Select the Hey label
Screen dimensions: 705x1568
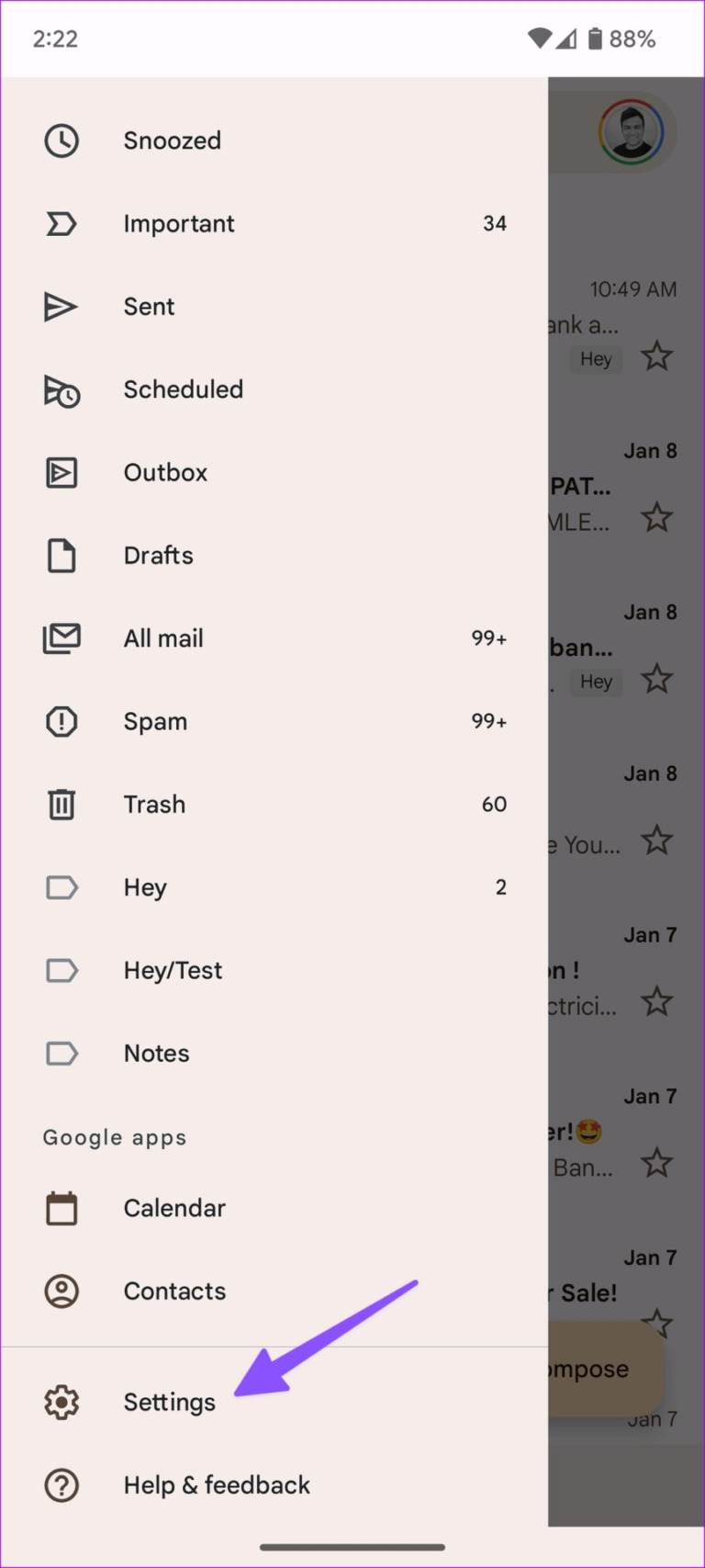click(x=145, y=887)
